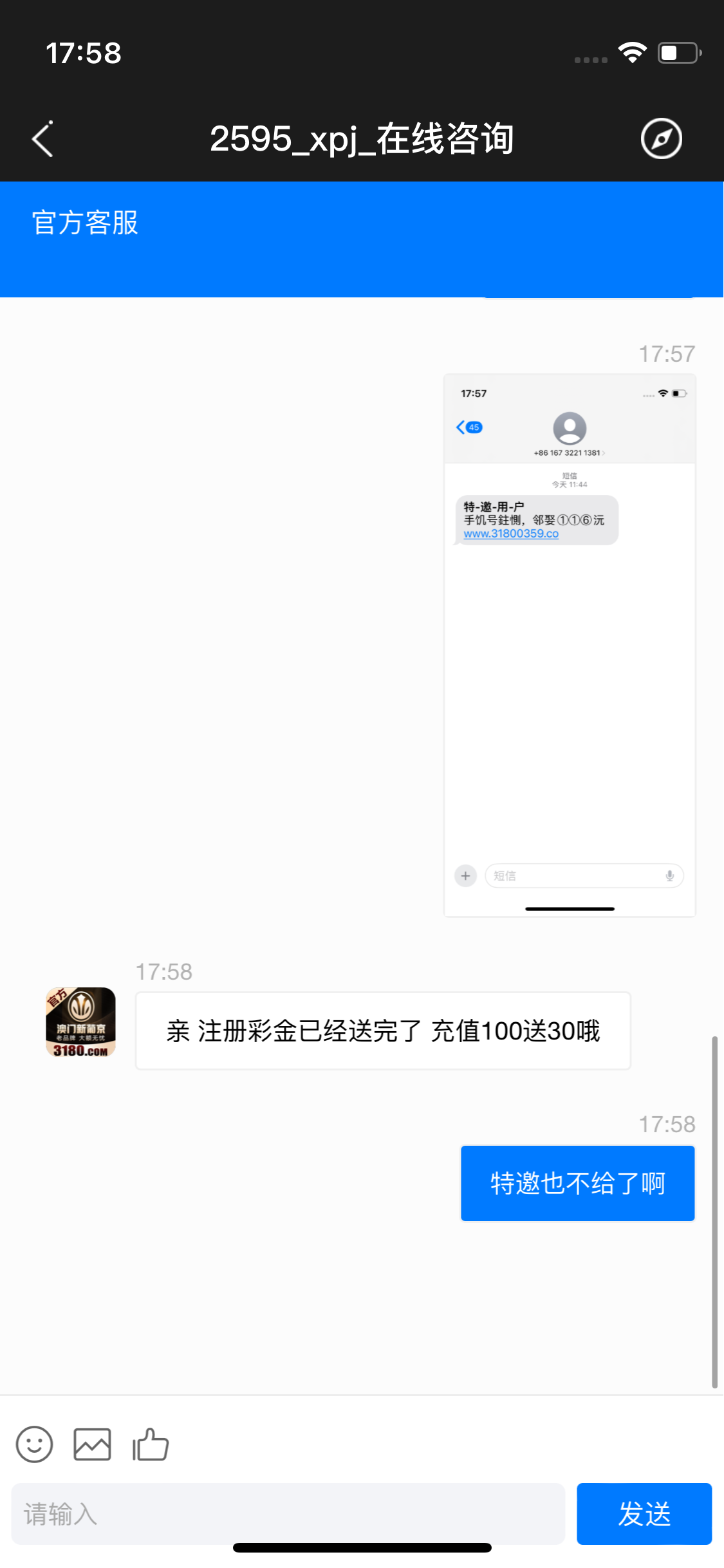Open the compass browser icon

click(x=661, y=138)
